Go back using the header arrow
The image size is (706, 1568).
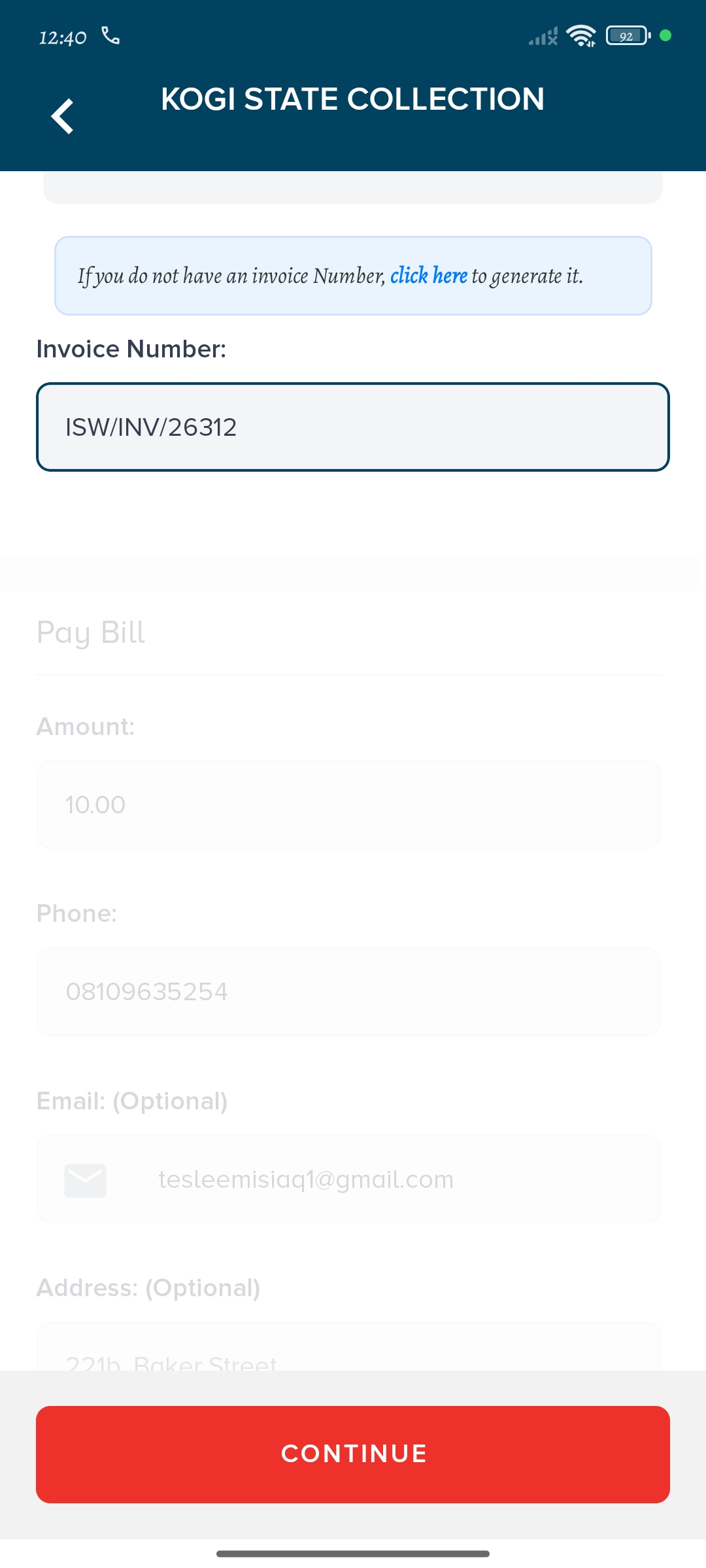[63, 116]
